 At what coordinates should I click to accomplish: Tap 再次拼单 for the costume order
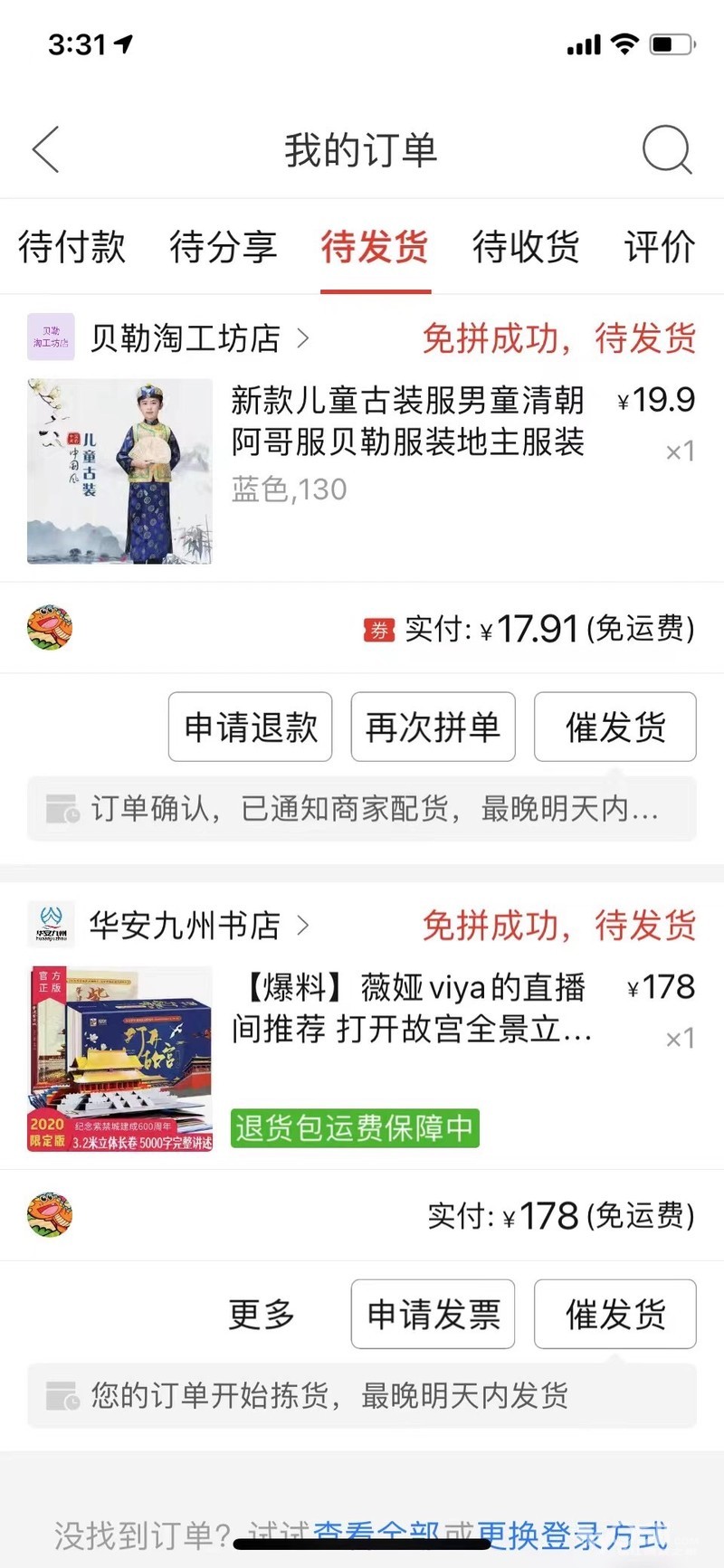coord(433,727)
